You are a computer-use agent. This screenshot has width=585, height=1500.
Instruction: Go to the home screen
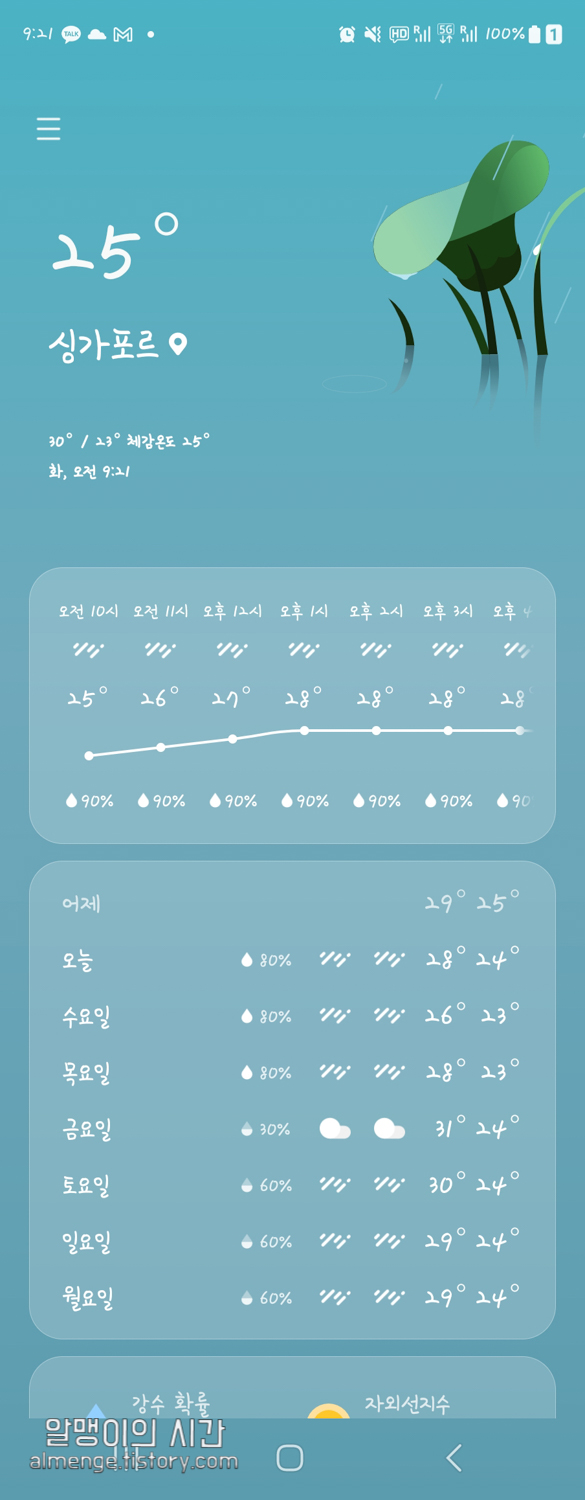point(290,1458)
